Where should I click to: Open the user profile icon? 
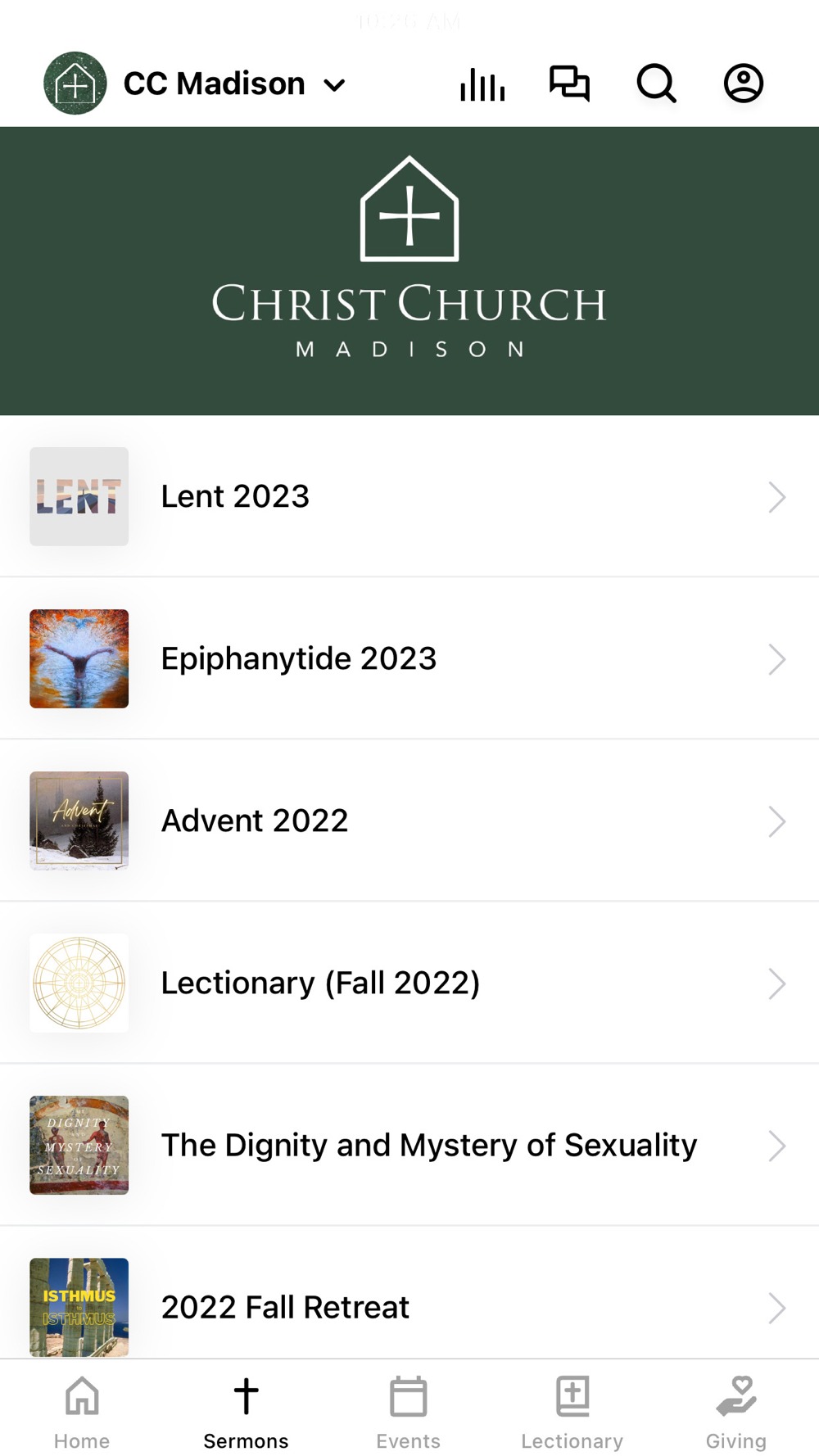coord(744,84)
